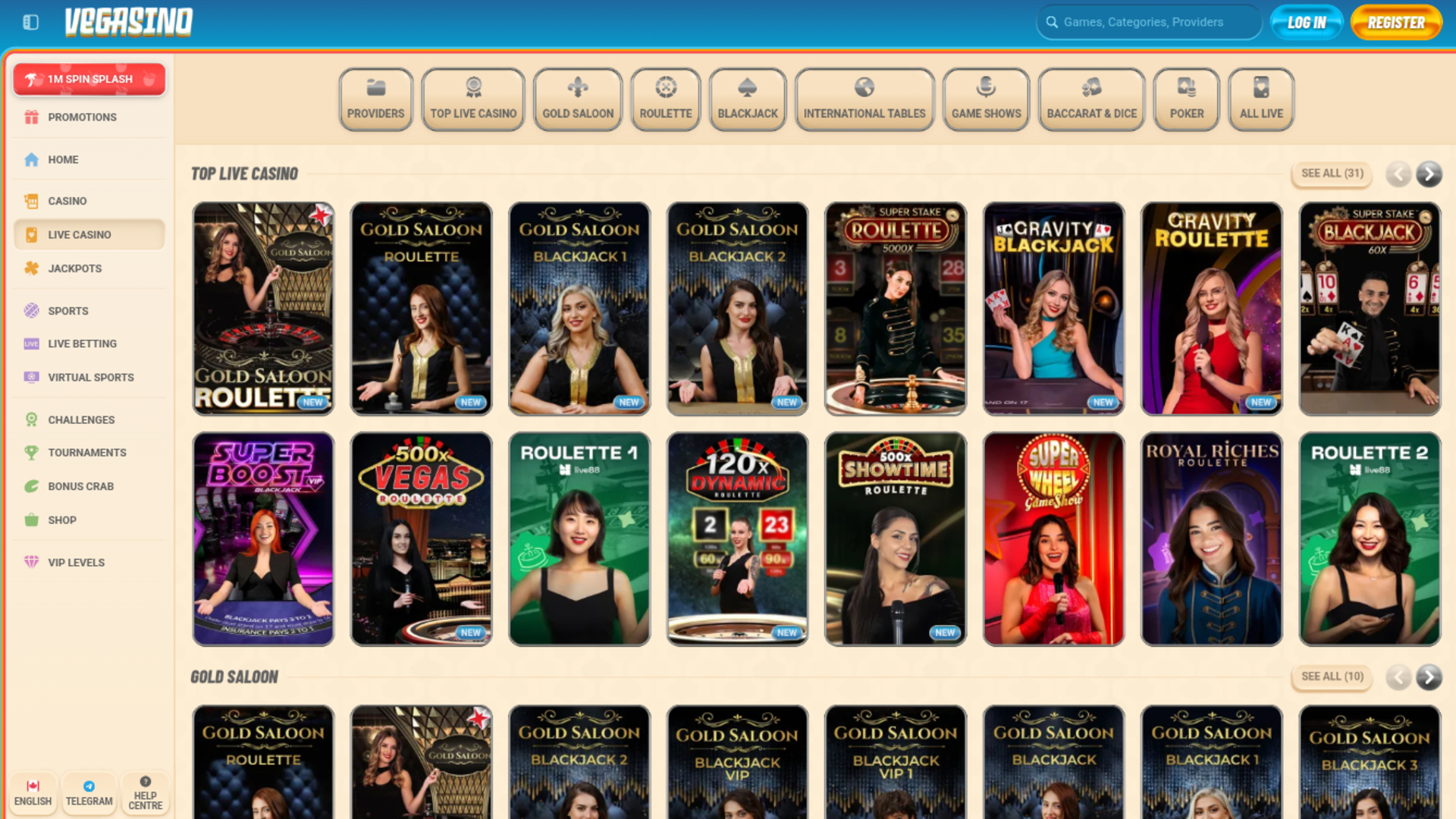Tap the Register button
The height and width of the screenshot is (819, 1456).
[1395, 23]
